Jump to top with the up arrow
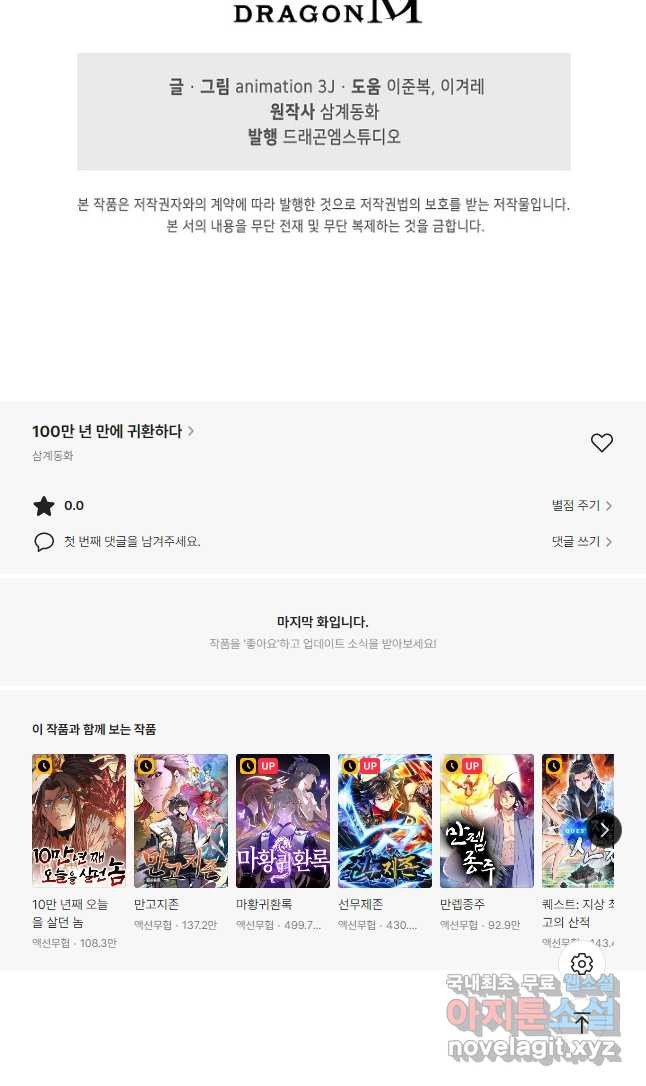This screenshot has width=646, height=1086. point(582,1022)
